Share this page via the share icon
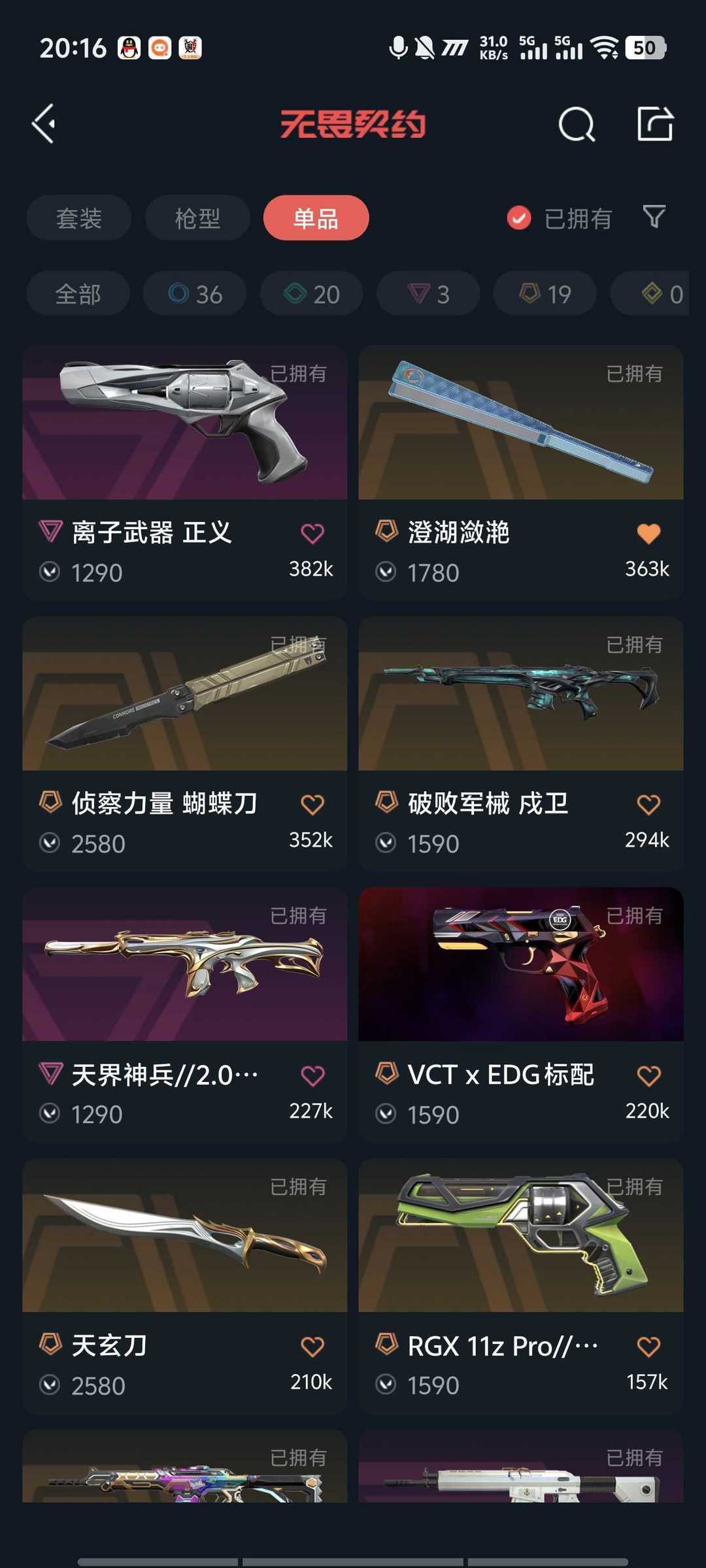The image size is (706, 1568). click(x=655, y=124)
